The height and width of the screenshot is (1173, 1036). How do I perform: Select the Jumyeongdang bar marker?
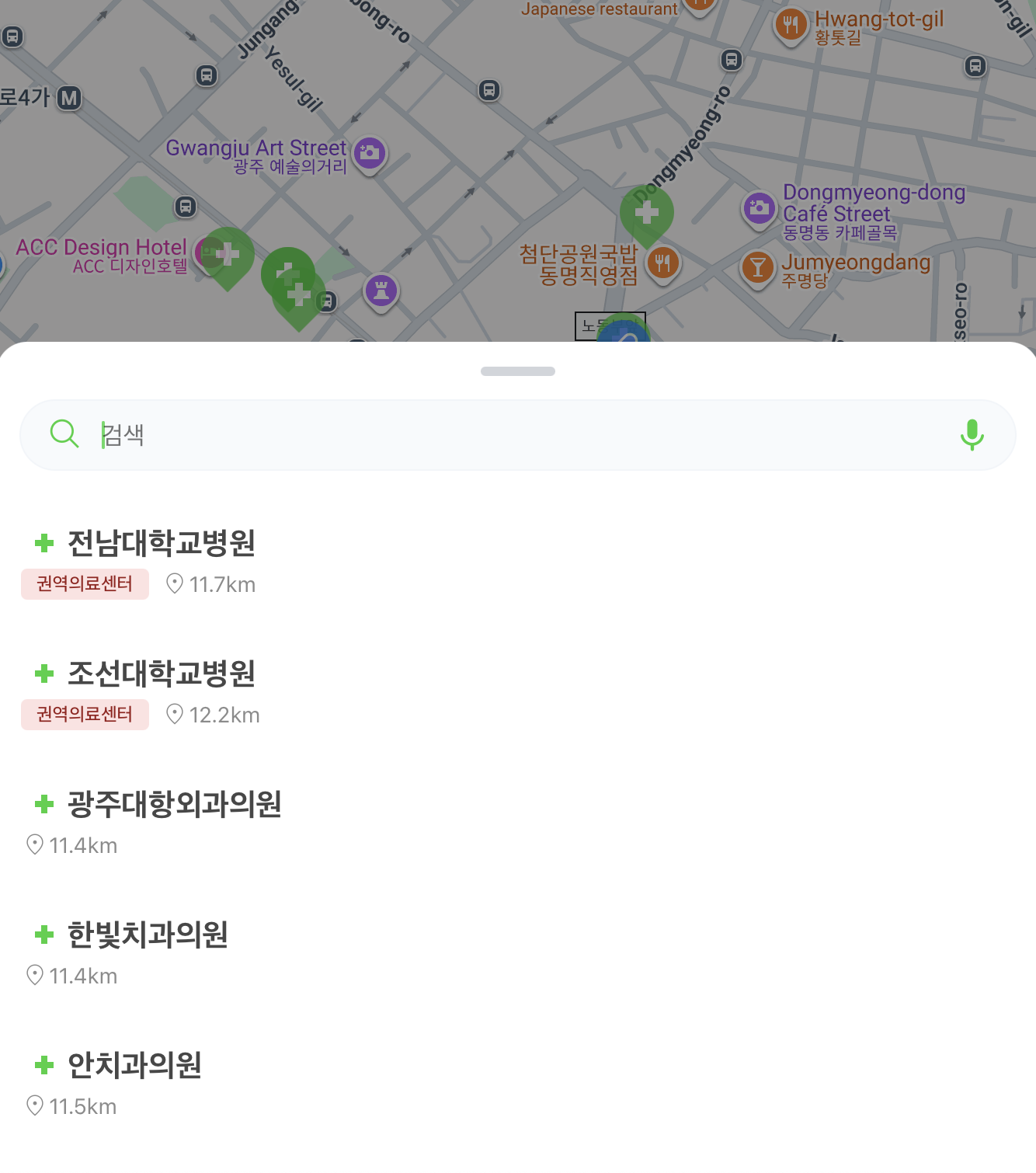[x=758, y=268]
